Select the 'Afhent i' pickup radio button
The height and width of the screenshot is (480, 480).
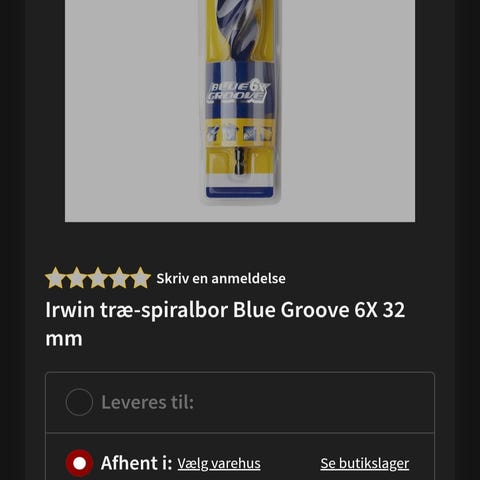coord(79,463)
